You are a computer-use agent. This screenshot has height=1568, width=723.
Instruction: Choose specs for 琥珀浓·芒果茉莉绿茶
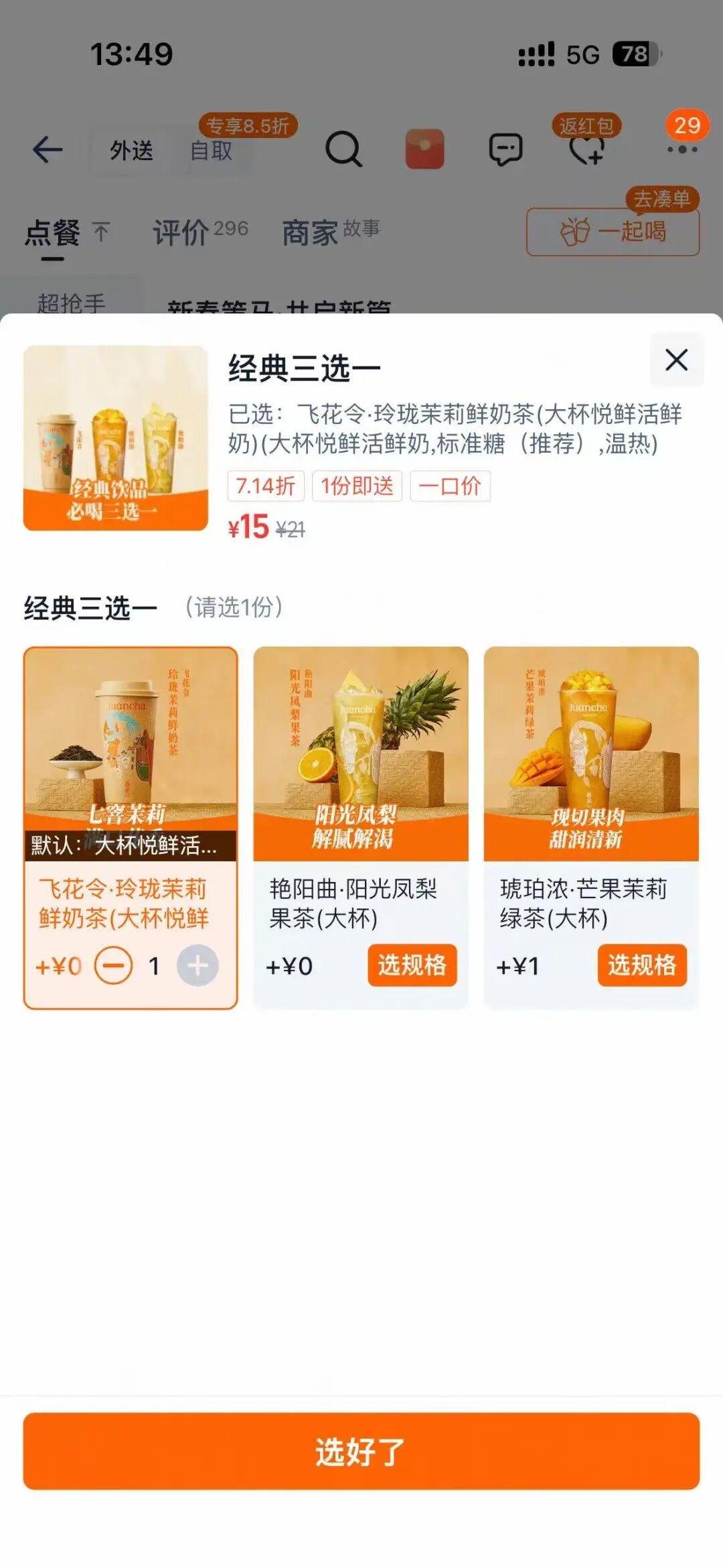(x=641, y=965)
